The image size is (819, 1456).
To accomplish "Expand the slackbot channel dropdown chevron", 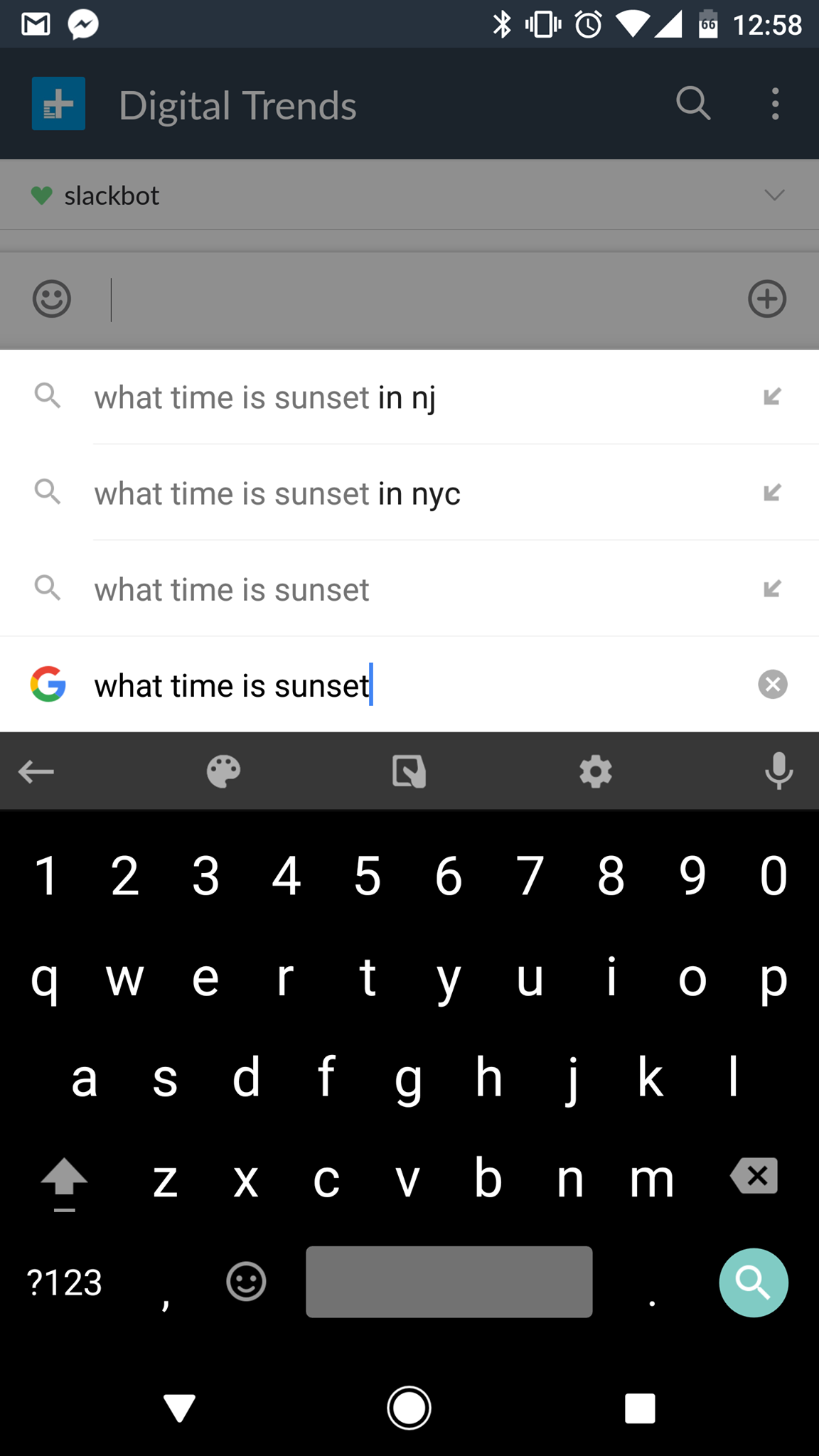I will tap(774, 195).
